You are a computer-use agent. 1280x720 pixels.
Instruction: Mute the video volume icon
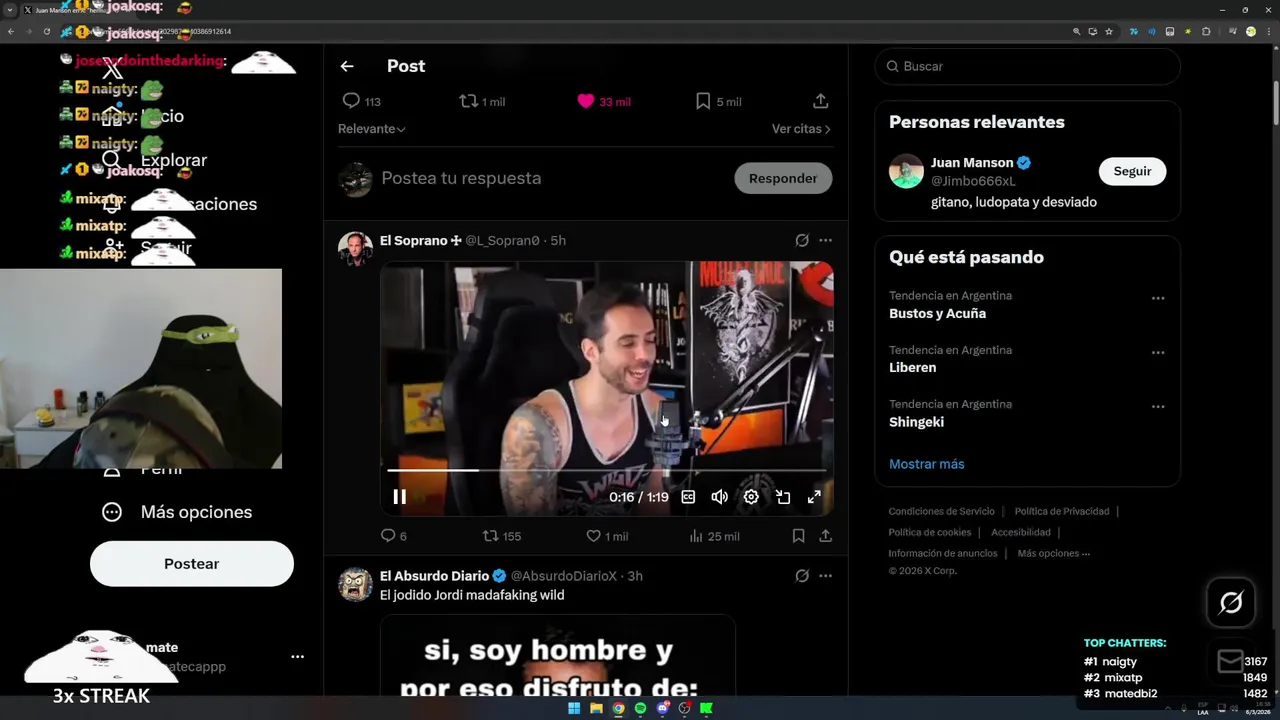tap(719, 497)
